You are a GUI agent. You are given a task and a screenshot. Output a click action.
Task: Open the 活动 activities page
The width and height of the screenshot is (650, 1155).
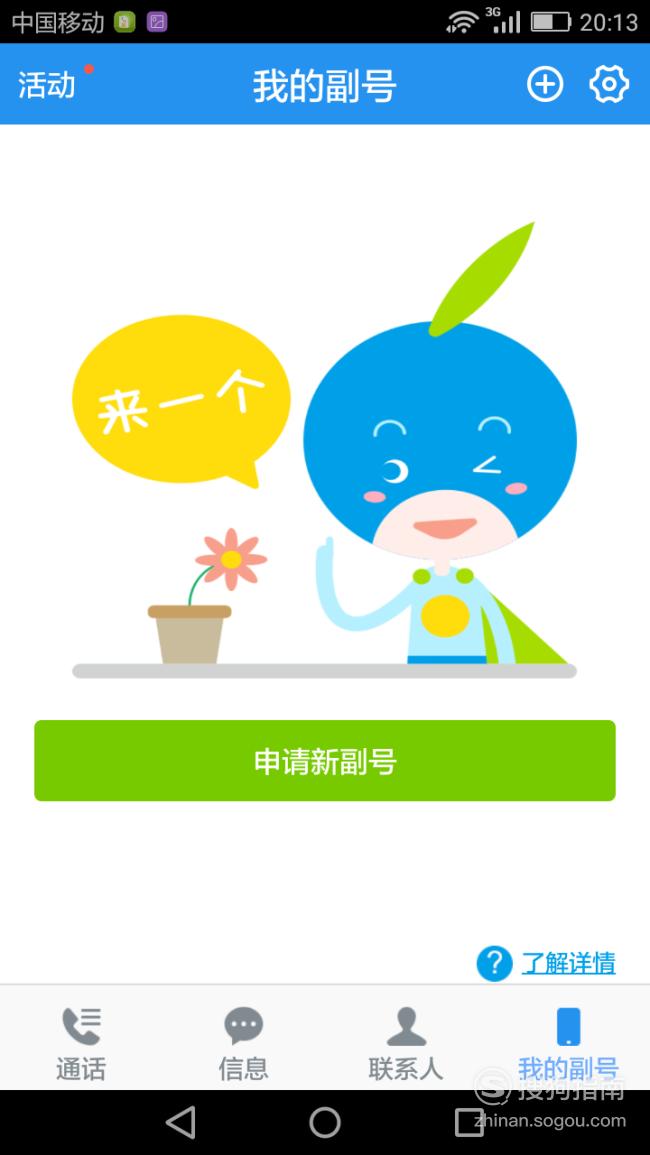[46, 85]
